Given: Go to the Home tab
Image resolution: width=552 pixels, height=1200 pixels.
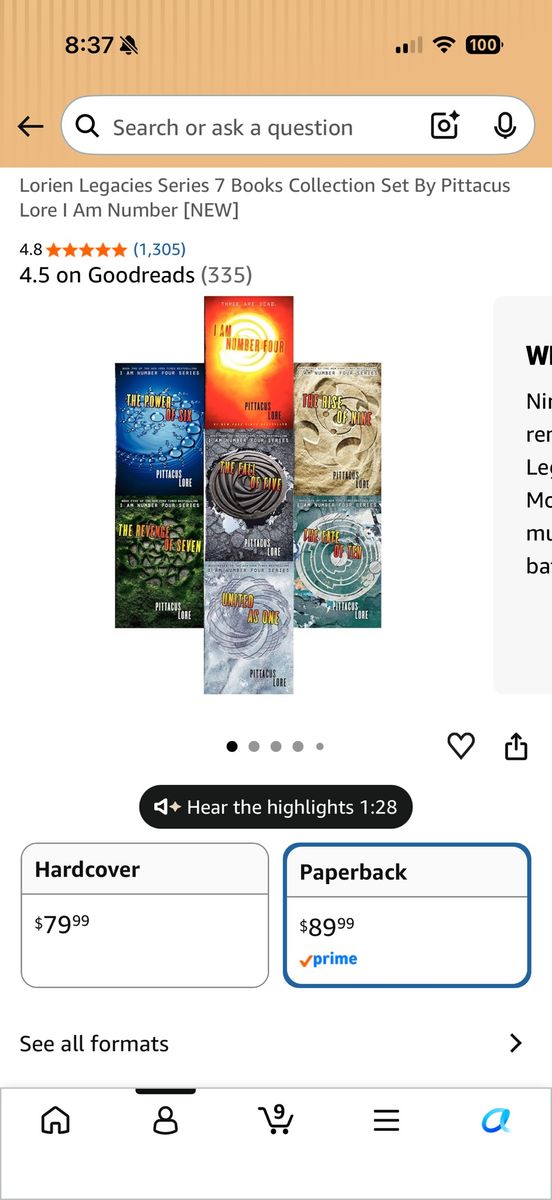Looking at the screenshot, I should [x=55, y=1121].
